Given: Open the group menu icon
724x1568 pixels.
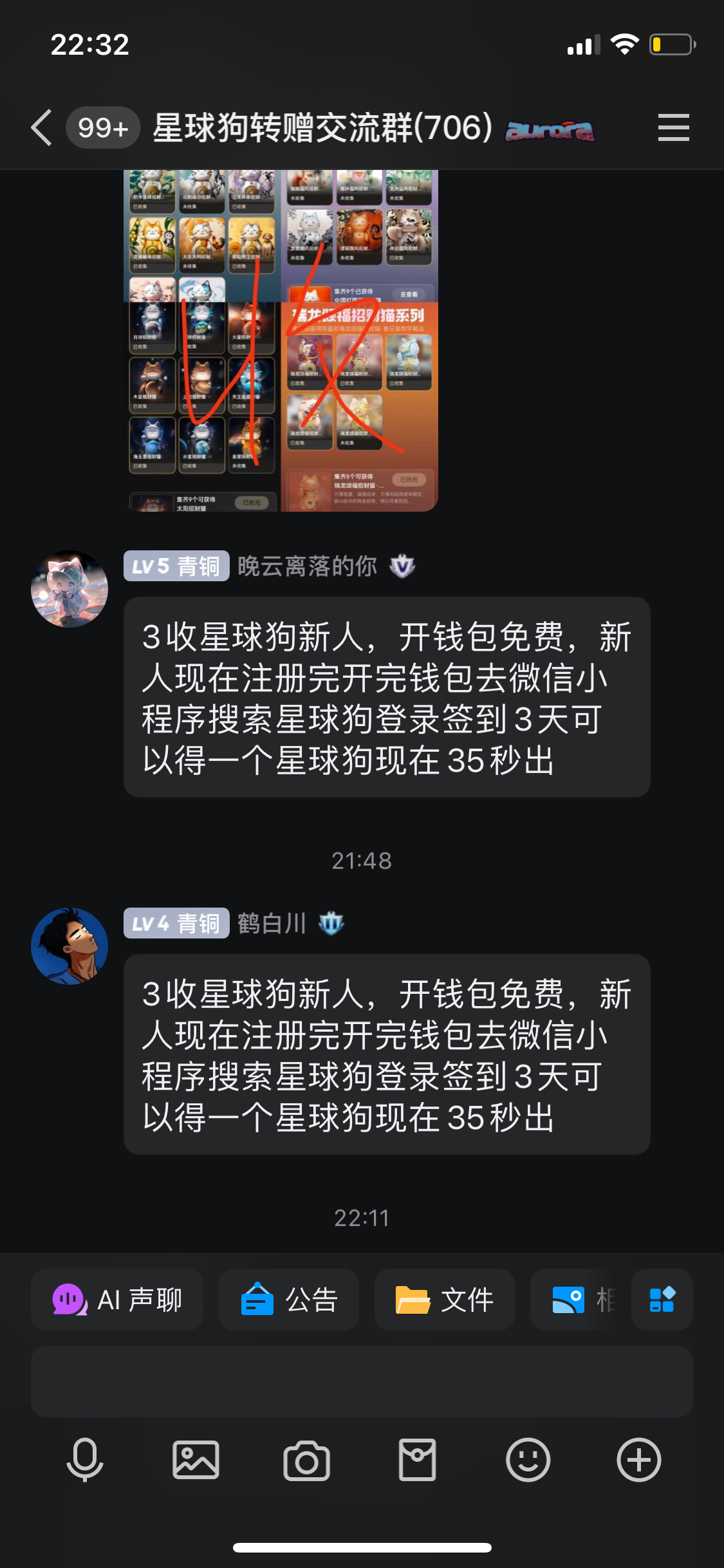Looking at the screenshot, I should 673,127.
